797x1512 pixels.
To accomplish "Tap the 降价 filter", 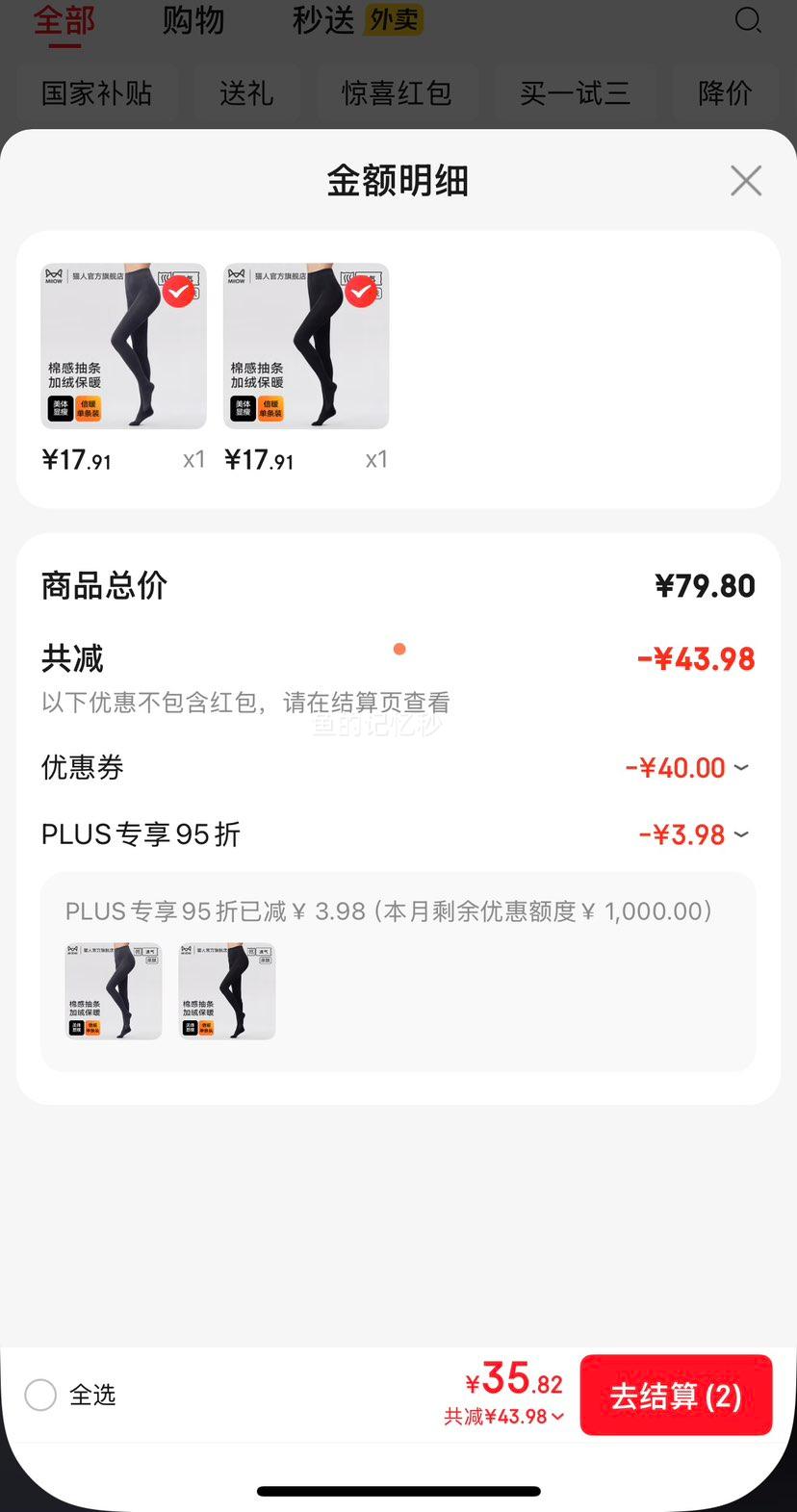I will click(x=725, y=92).
